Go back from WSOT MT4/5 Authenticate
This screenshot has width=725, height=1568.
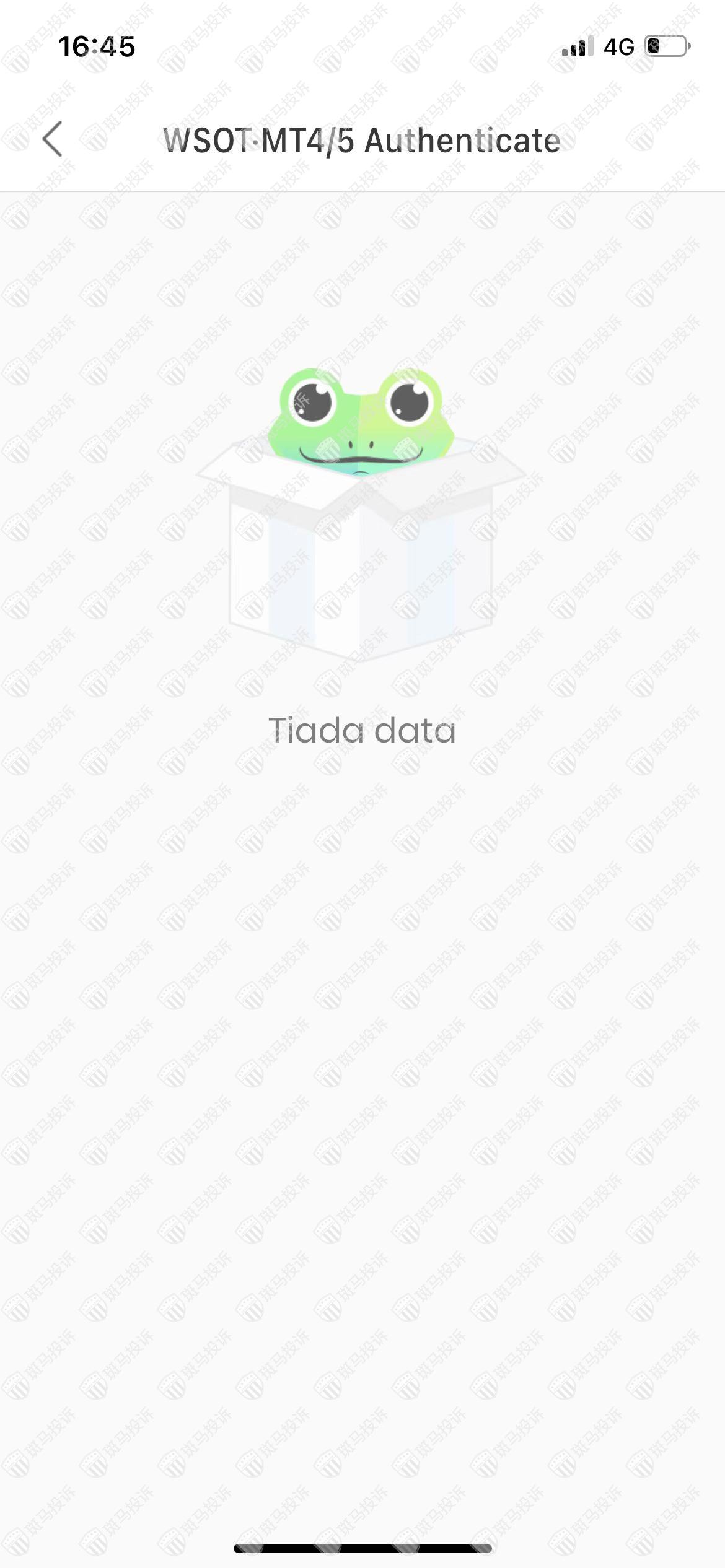coord(53,139)
